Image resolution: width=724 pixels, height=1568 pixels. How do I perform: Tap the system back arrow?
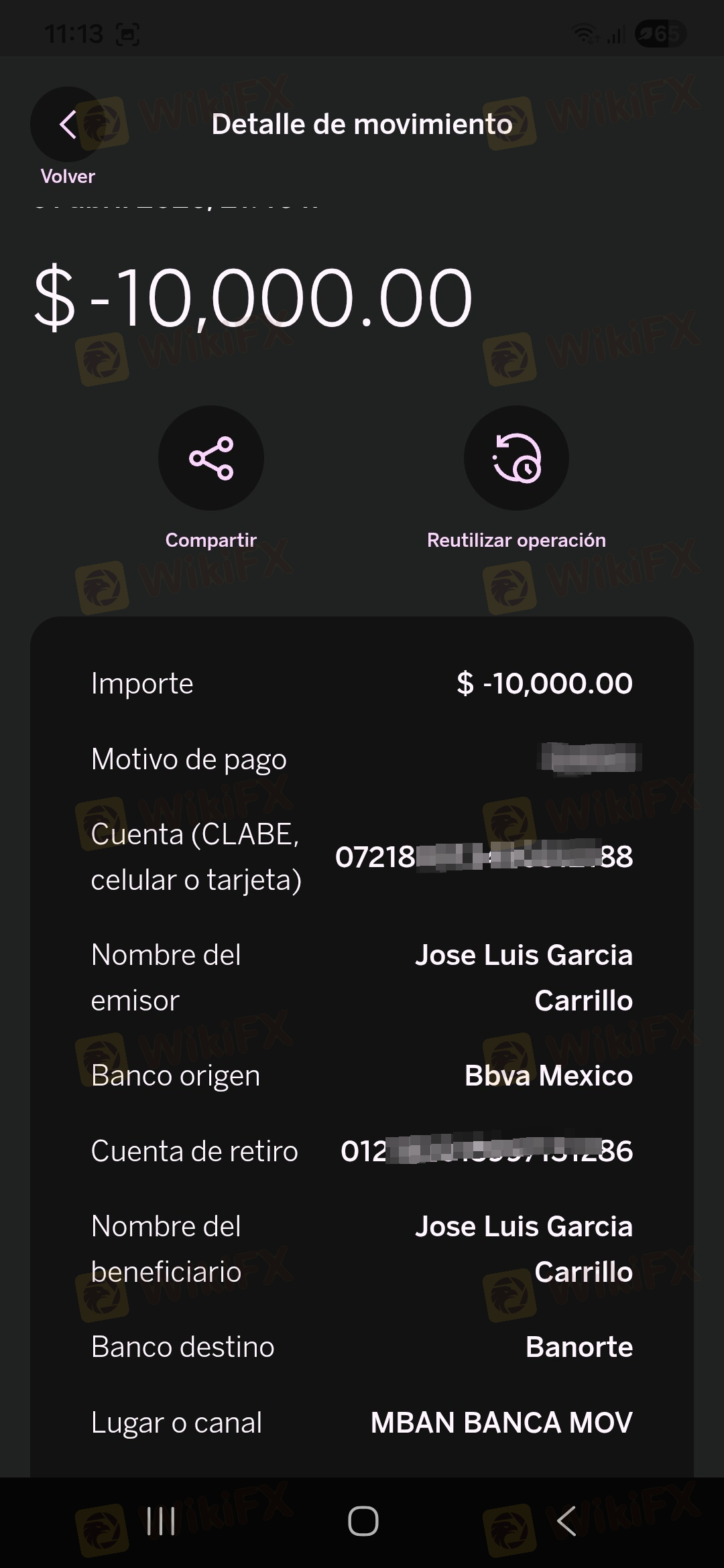coord(566,1521)
